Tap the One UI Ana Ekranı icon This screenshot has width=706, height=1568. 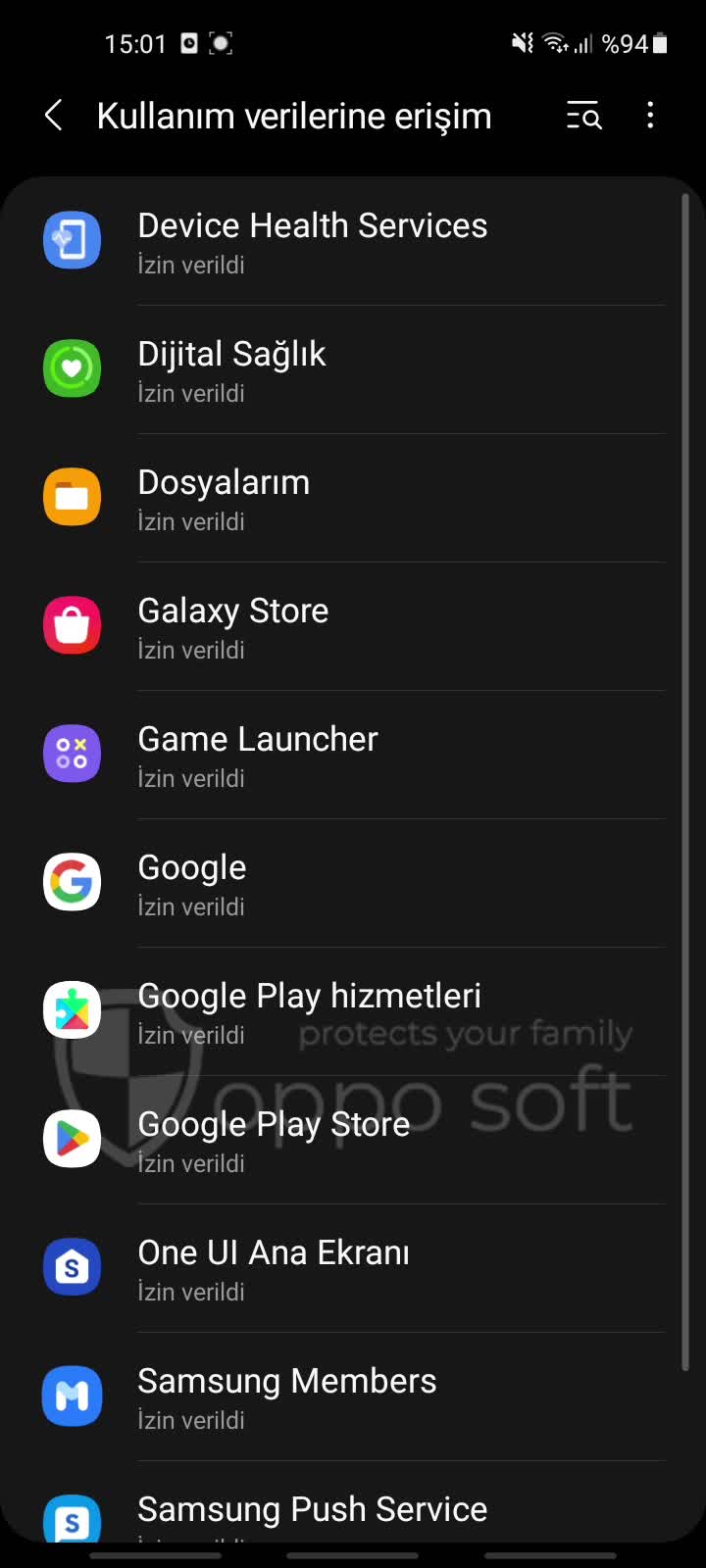(72, 1267)
